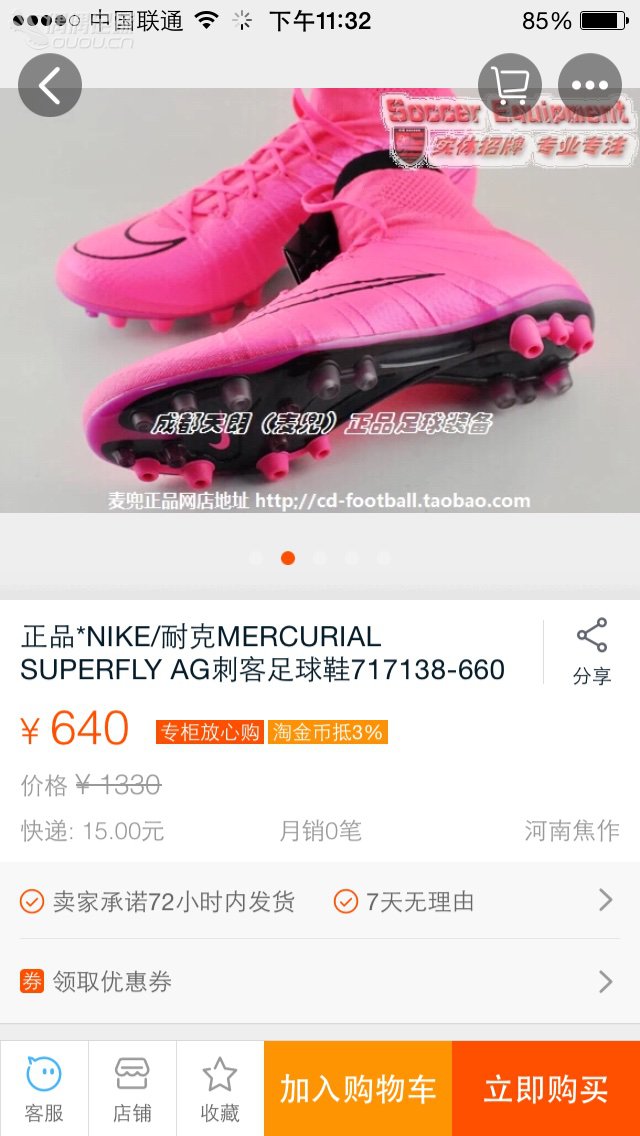The width and height of the screenshot is (640, 1136).
Task: Open the three-dot overflow menu
Action: coord(590,85)
